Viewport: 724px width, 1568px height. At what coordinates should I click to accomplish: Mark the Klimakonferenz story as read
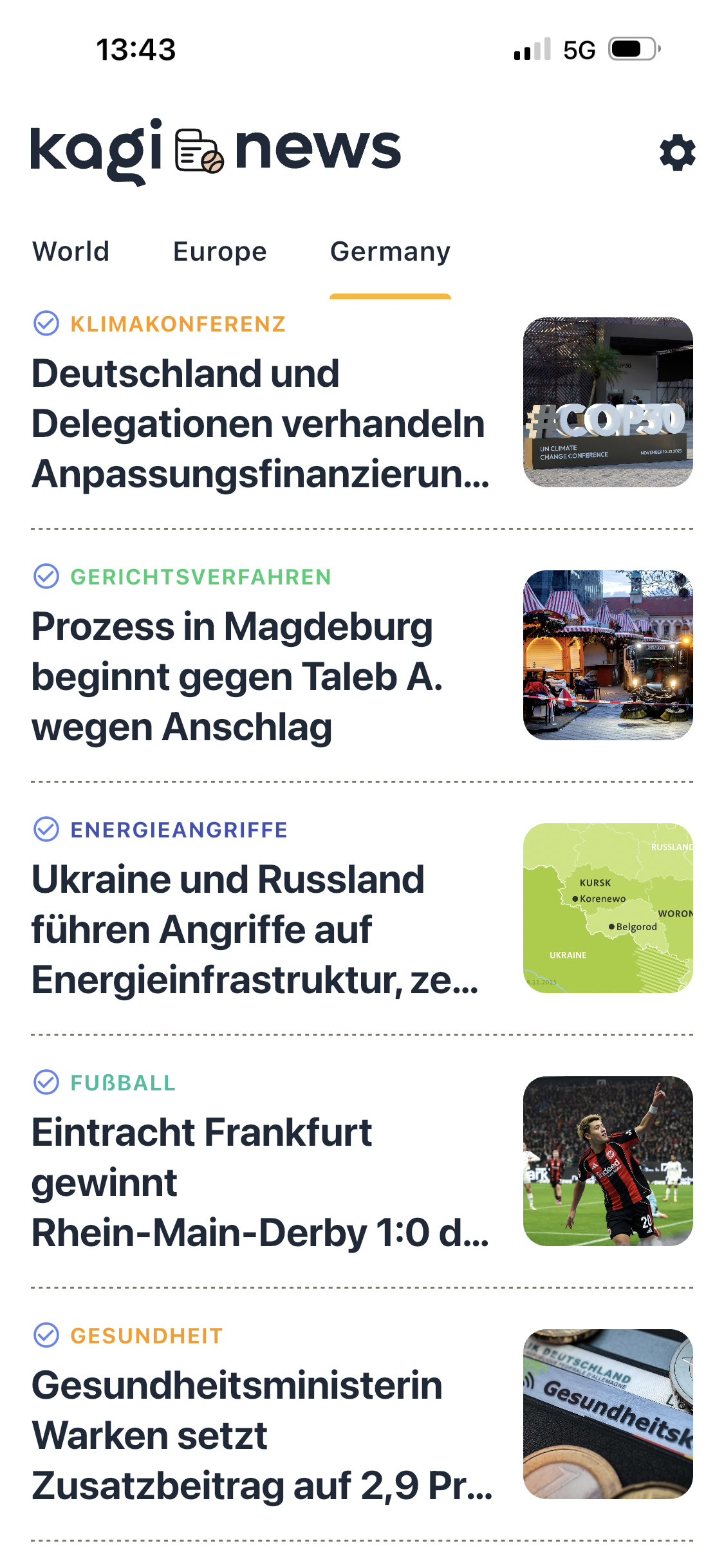coord(46,324)
